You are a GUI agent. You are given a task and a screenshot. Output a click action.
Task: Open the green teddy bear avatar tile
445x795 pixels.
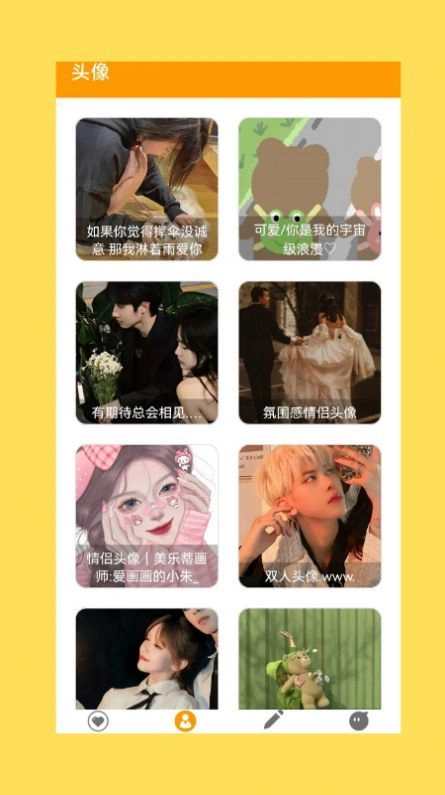[x=310, y=659]
